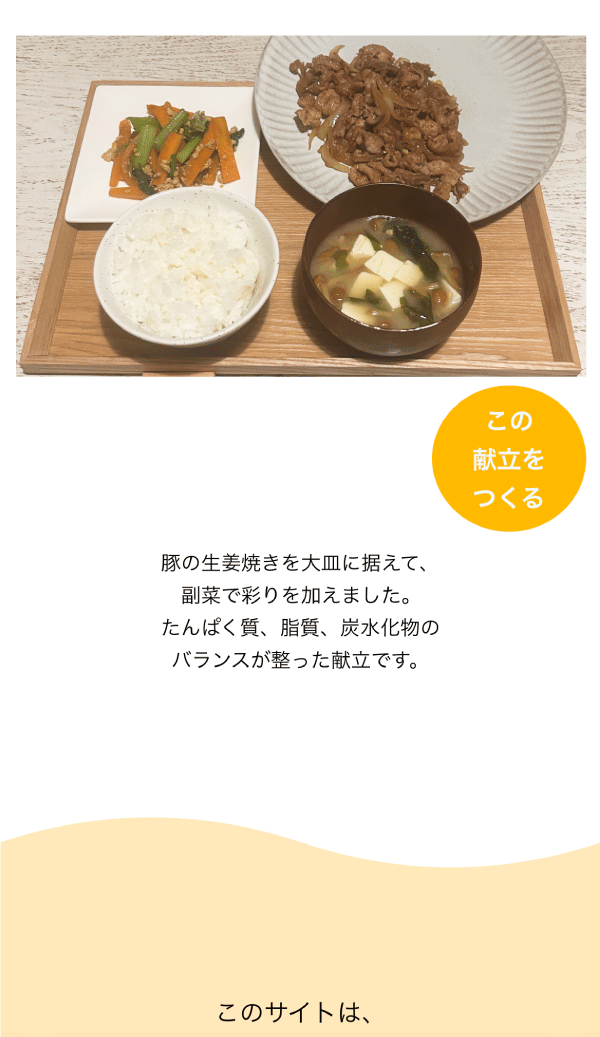Tap the round この献立をつくる button
The image size is (600, 1037).
coord(508,459)
